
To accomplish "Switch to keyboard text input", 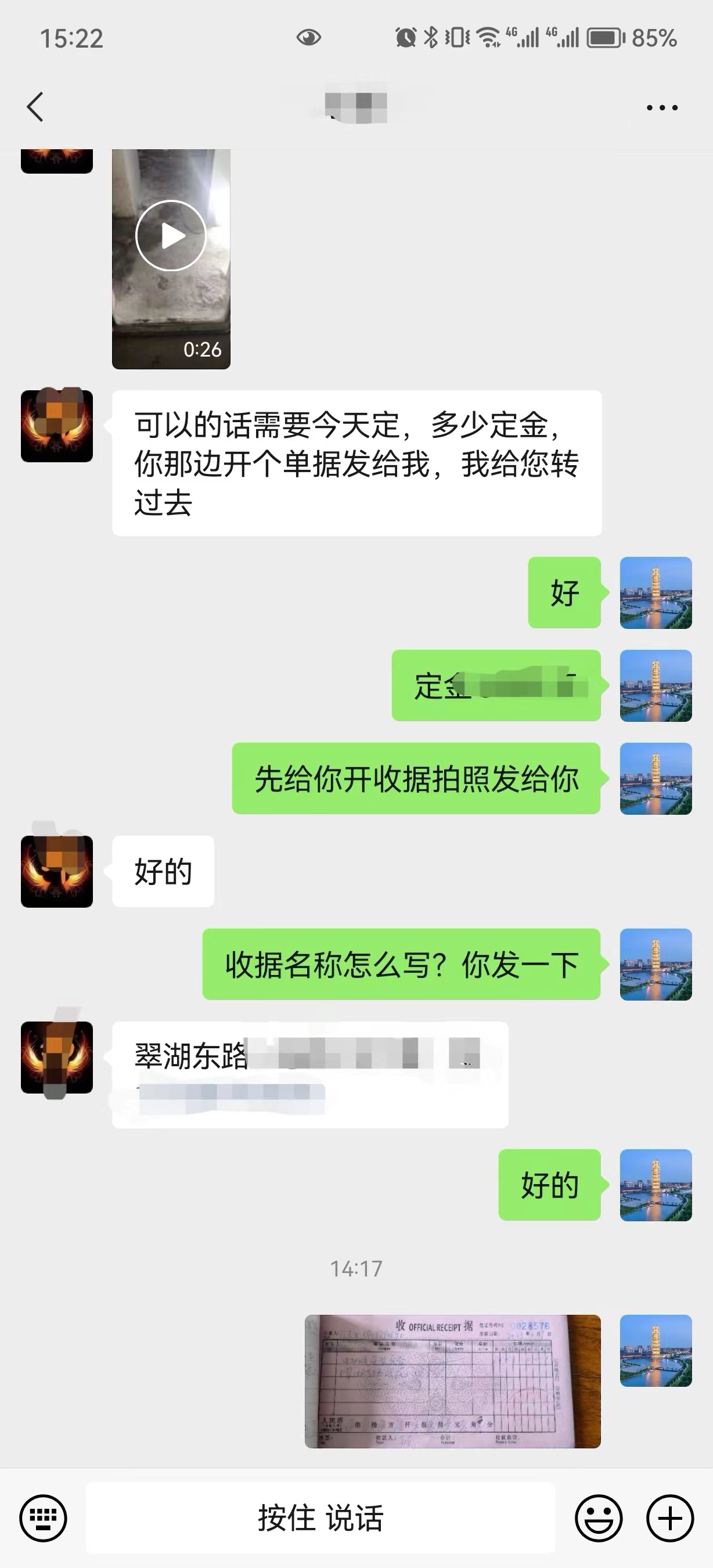I will tap(43, 1518).
